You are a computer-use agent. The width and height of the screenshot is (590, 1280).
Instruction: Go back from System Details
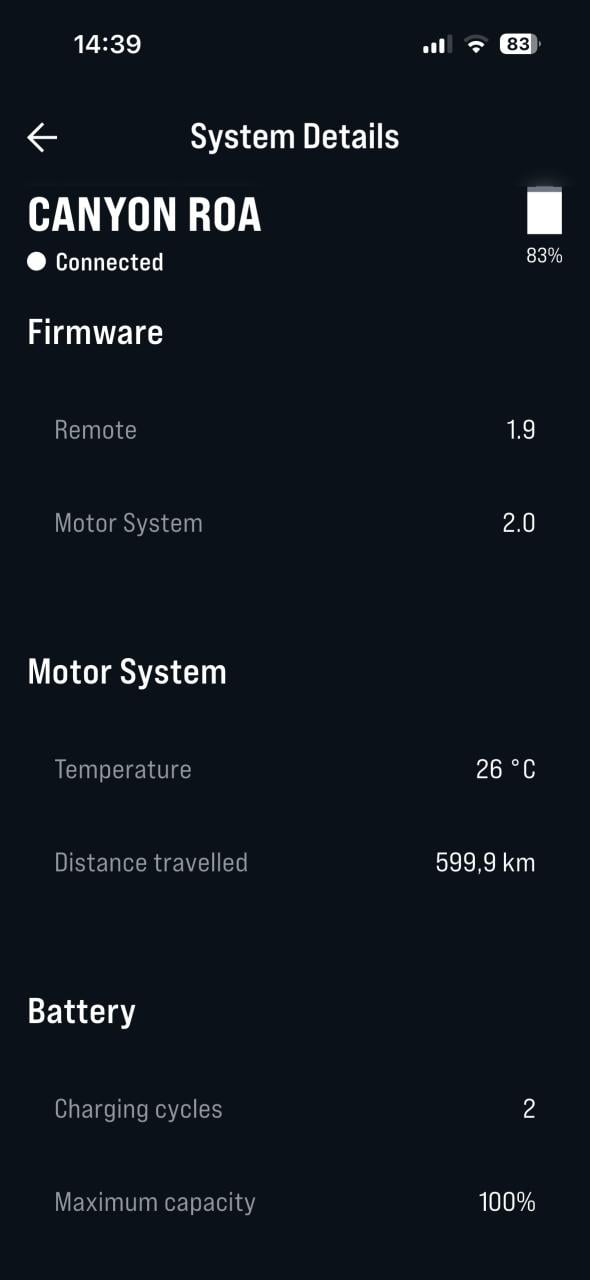42,137
